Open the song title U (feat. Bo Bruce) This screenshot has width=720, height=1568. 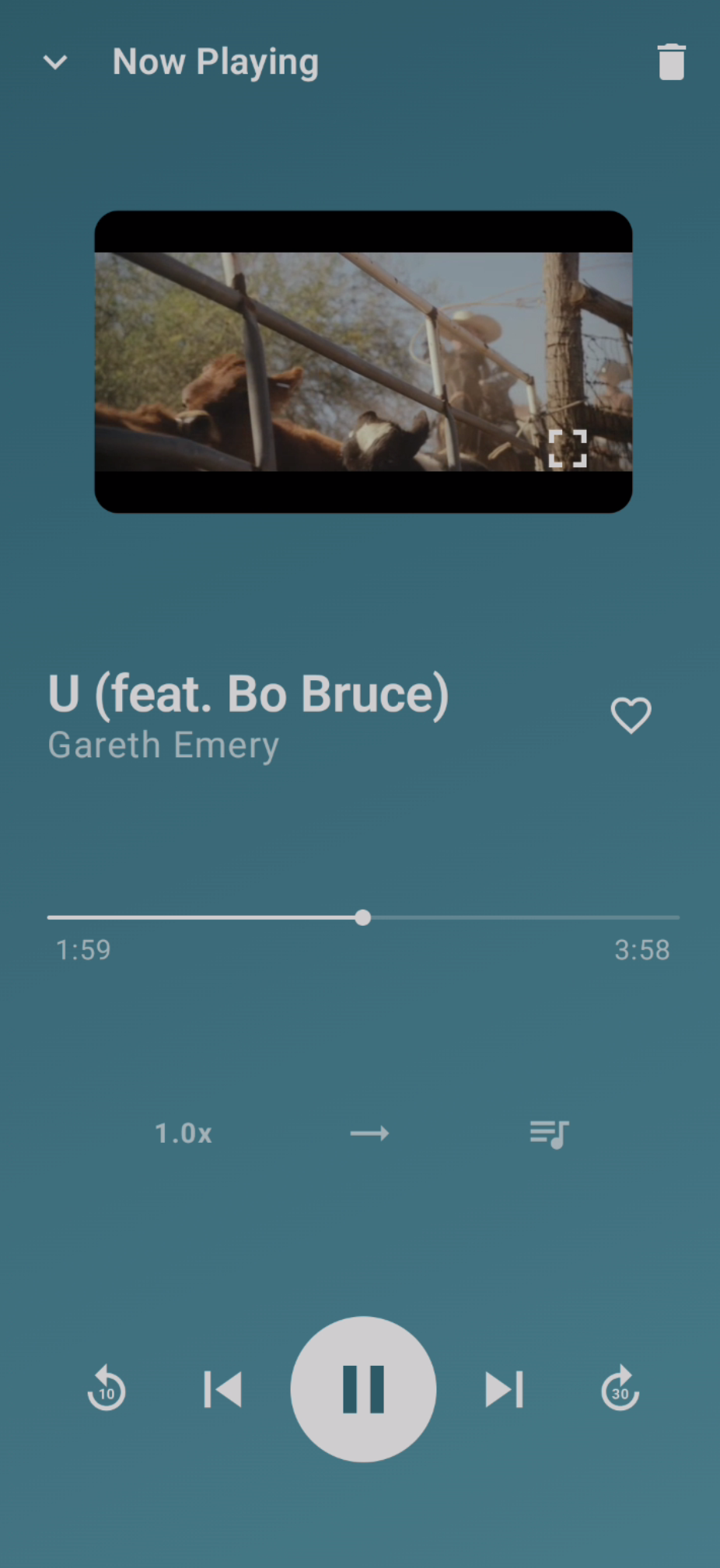click(x=247, y=693)
